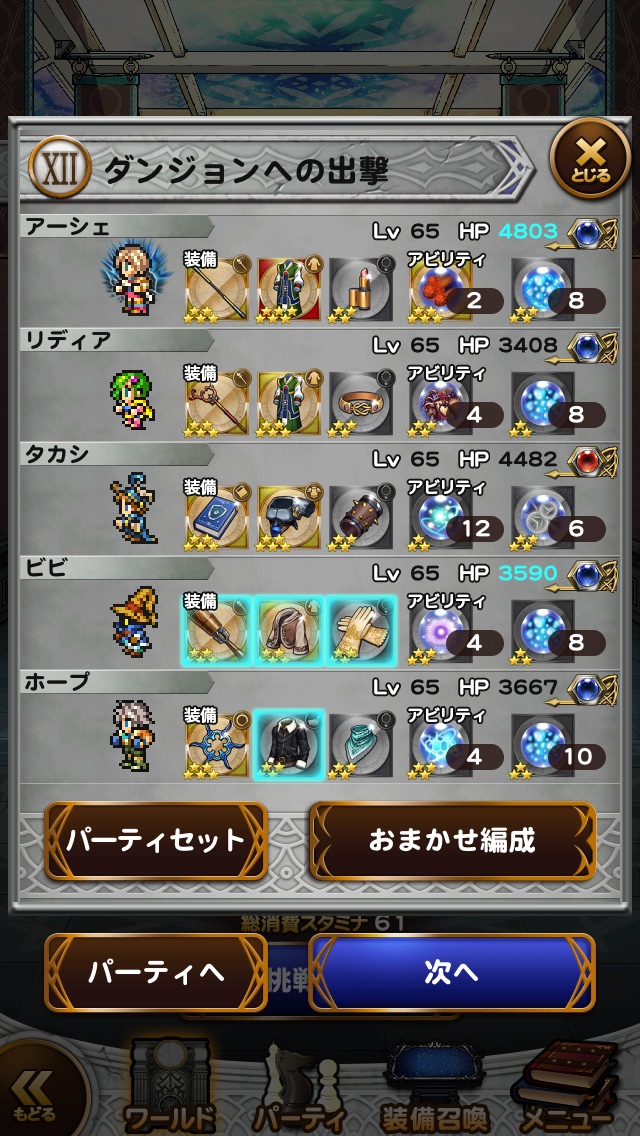Open アーシェ's first ability with 2 uses

[x=440, y=288]
